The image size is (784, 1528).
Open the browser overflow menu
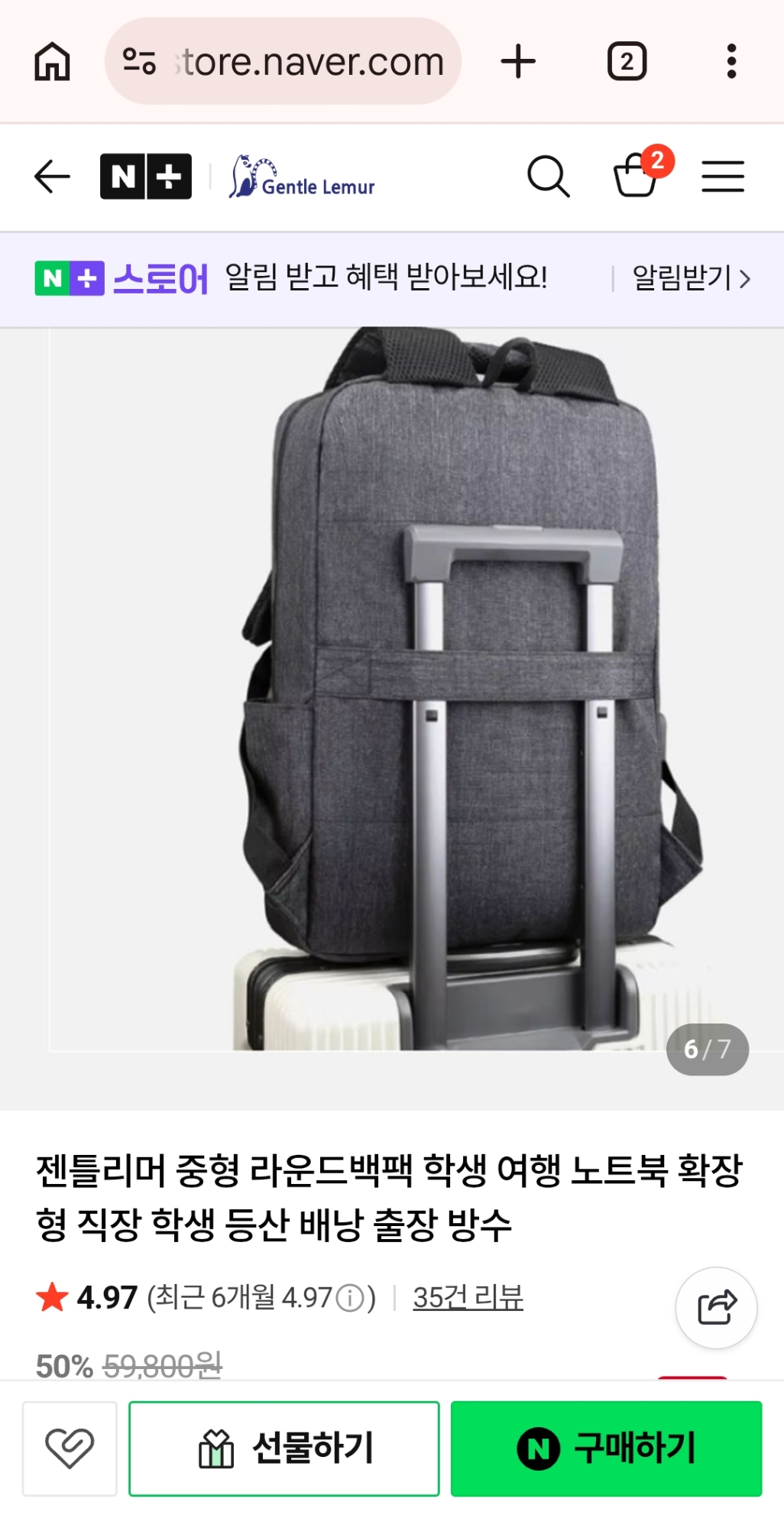[731, 61]
